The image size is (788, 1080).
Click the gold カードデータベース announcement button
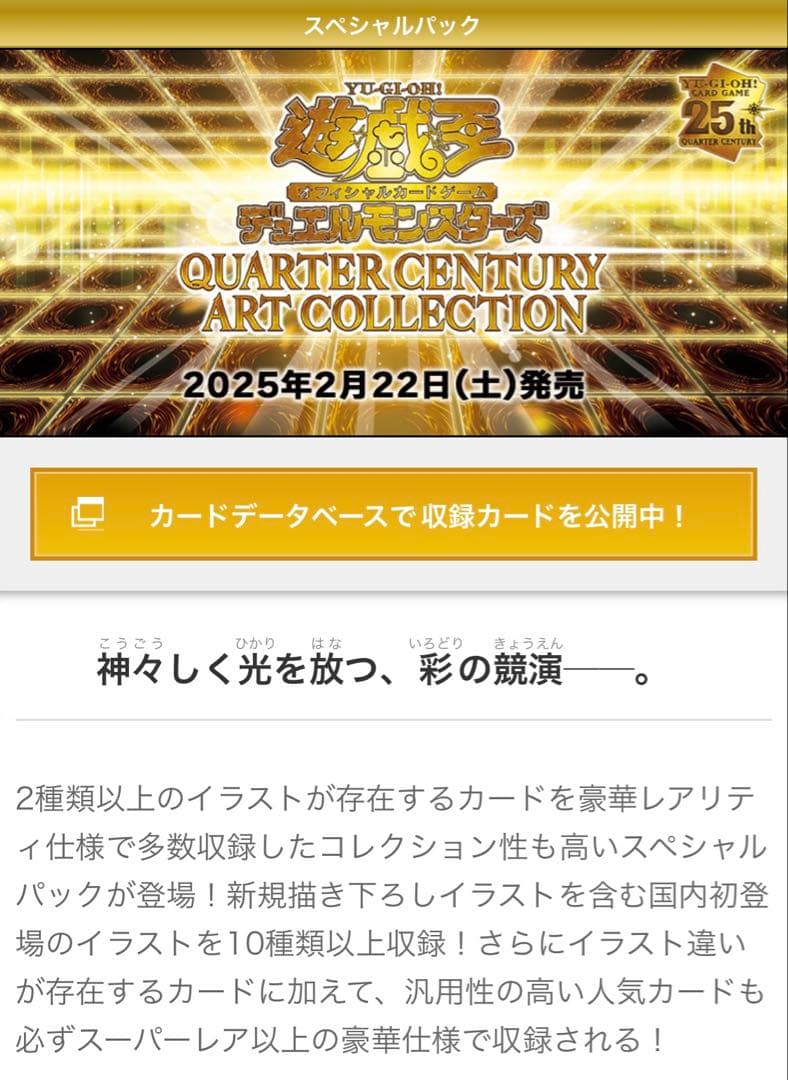[394, 512]
